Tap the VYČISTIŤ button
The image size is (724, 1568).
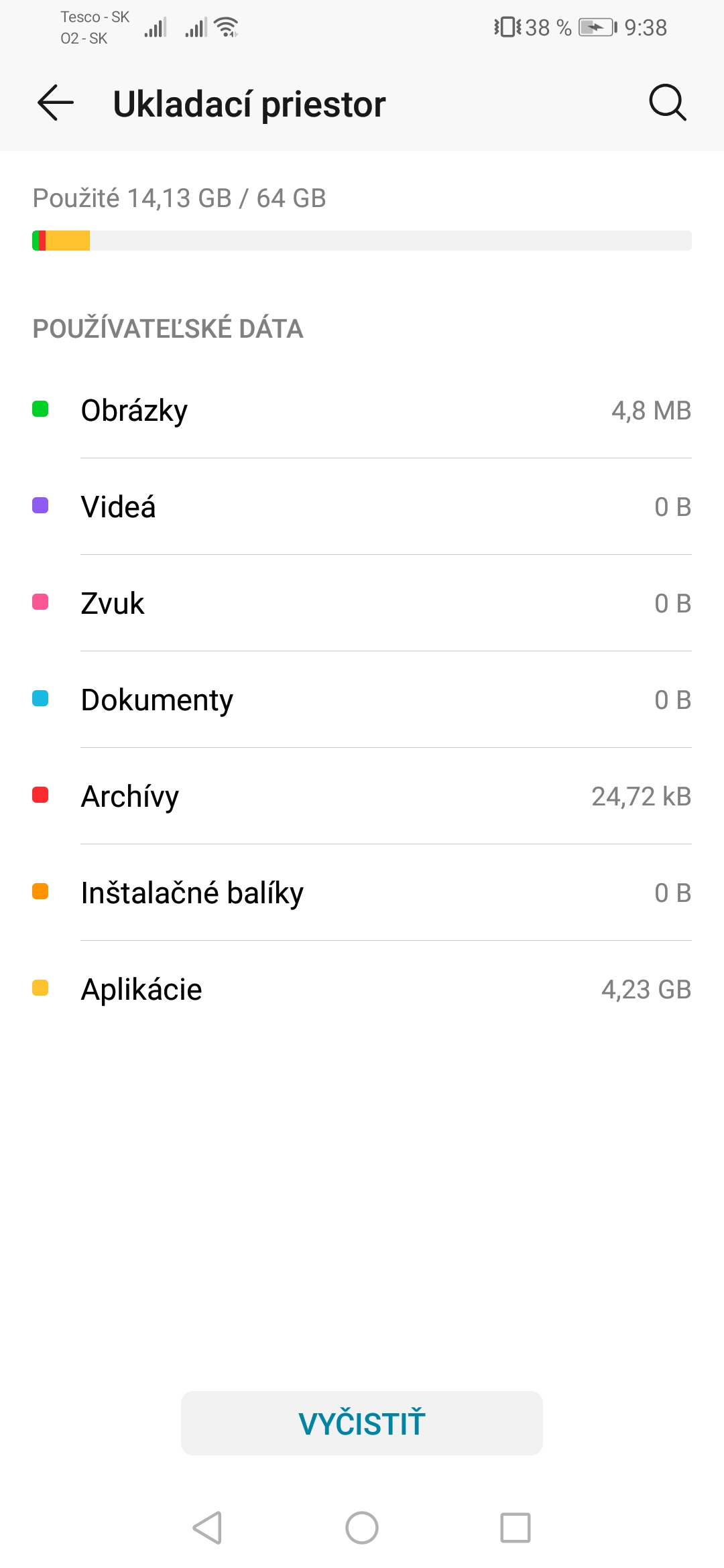click(362, 1423)
